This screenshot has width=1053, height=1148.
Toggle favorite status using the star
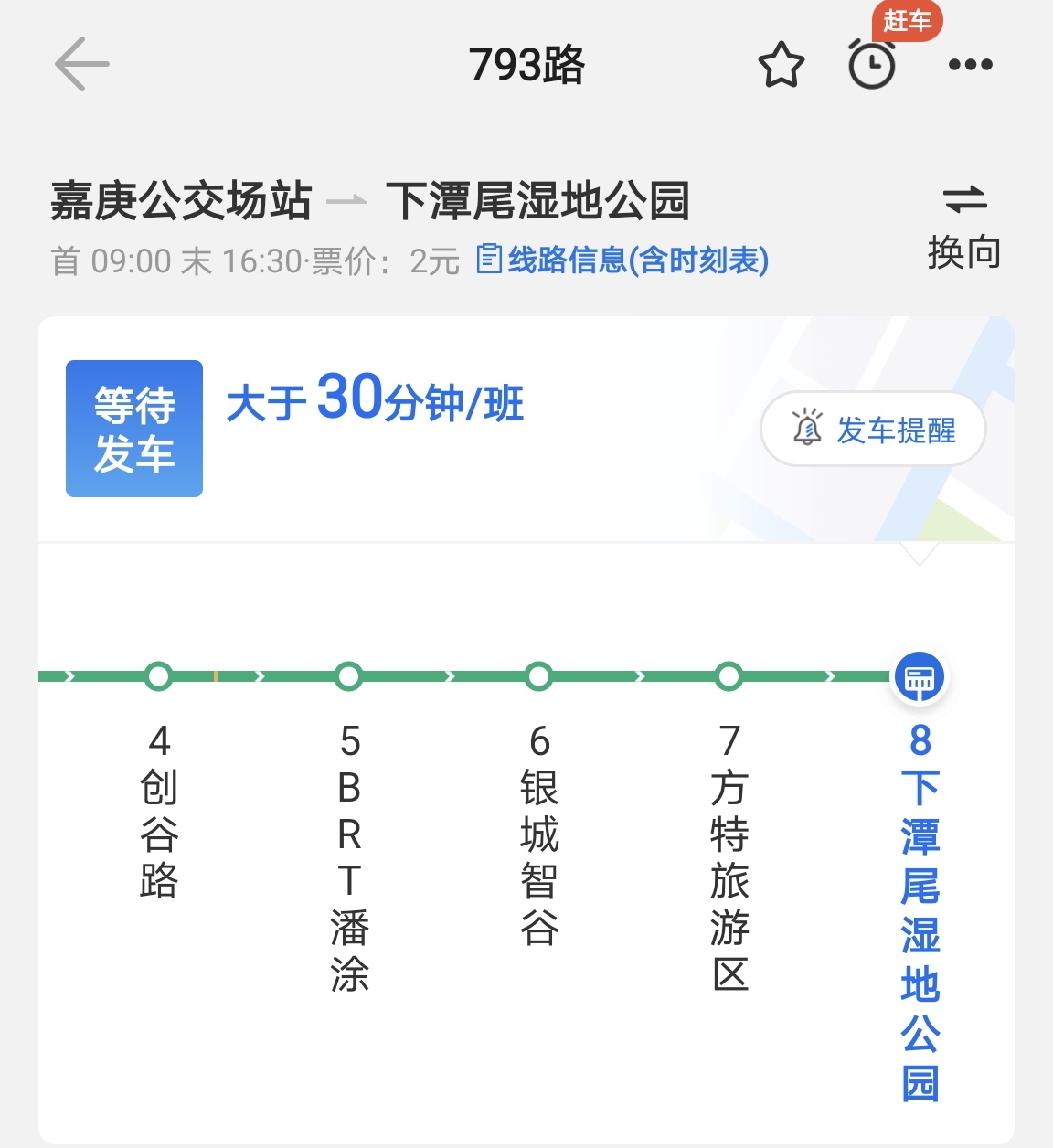pos(782,64)
